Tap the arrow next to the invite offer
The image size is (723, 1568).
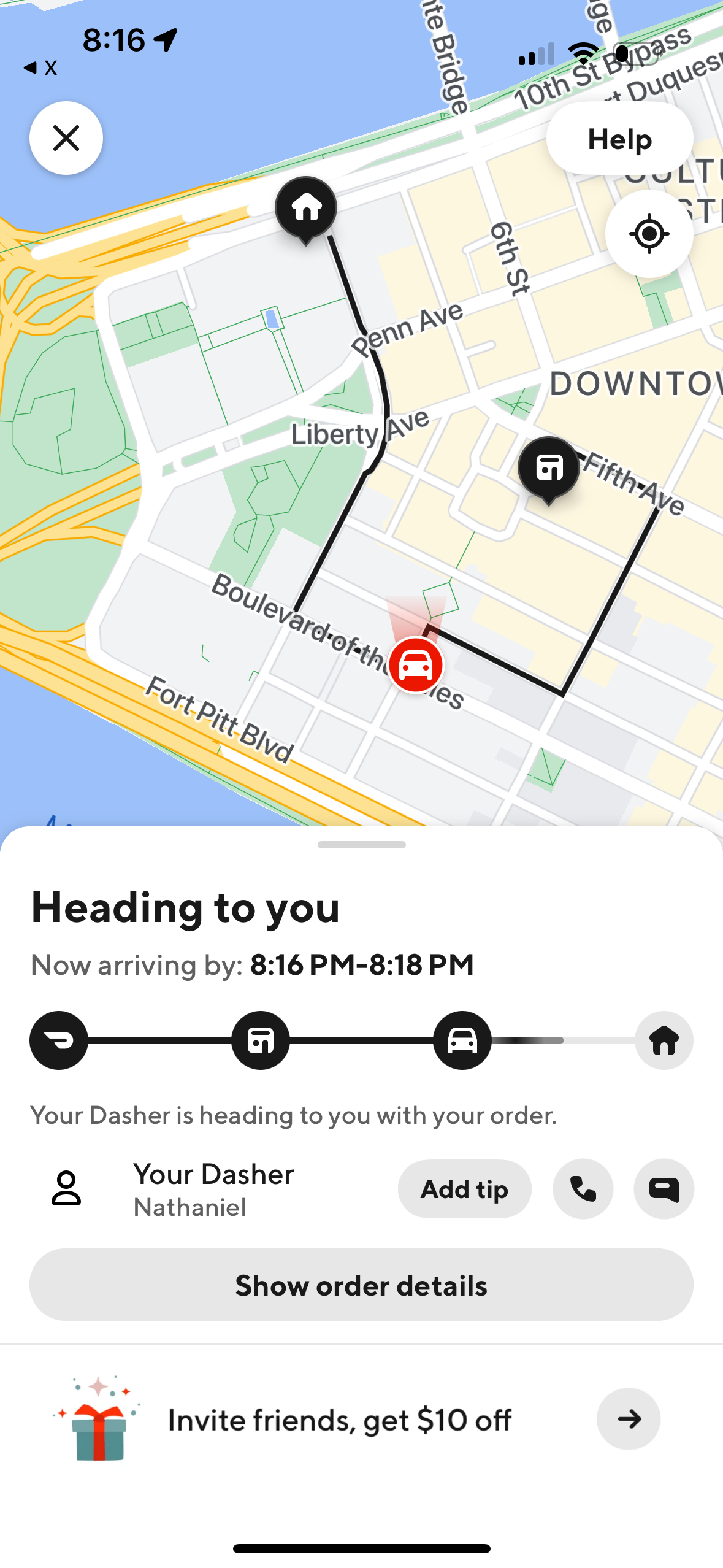point(628,1420)
